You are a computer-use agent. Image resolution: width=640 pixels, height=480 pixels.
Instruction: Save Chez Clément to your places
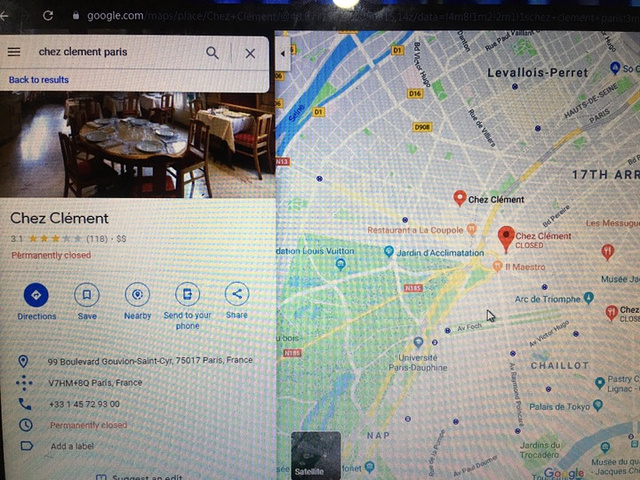pyautogui.click(x=87, y=295)
